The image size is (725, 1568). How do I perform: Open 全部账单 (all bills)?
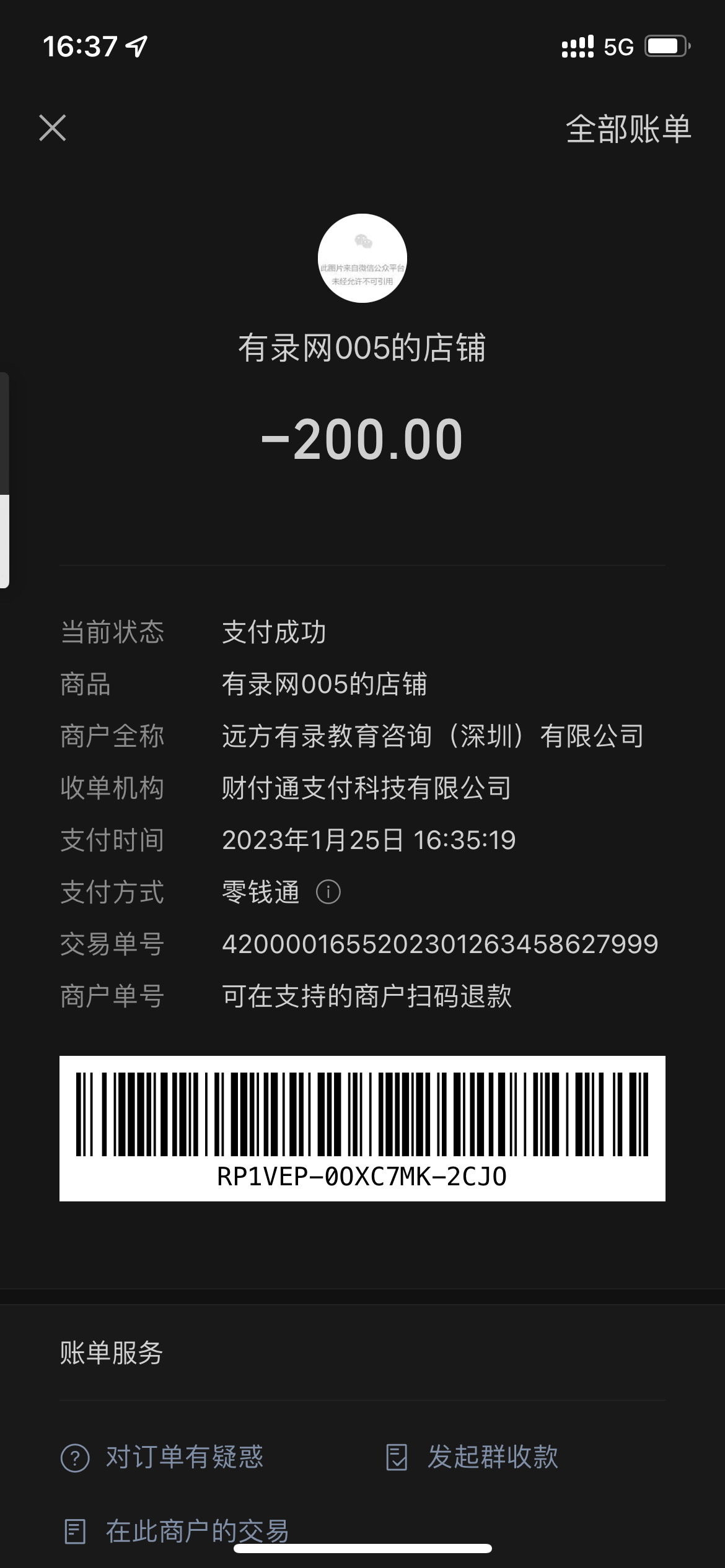coord(628,129)
